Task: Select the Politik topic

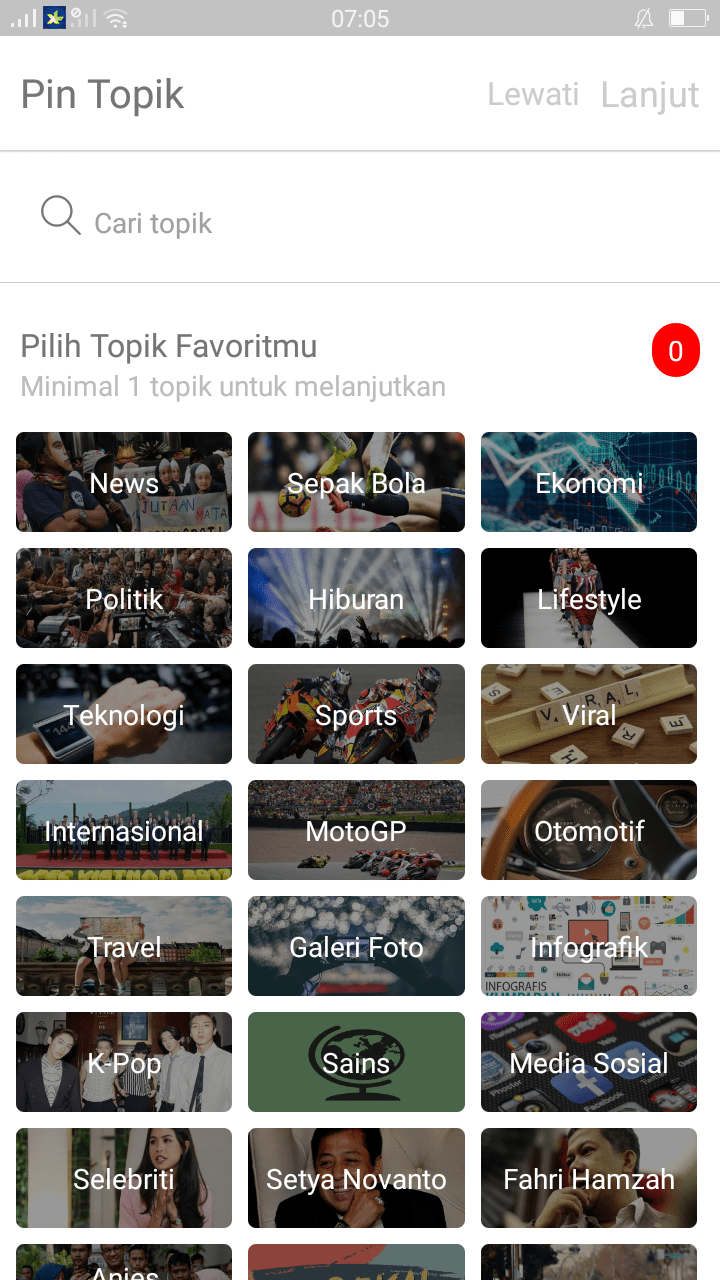Action: tap(124, 598)
